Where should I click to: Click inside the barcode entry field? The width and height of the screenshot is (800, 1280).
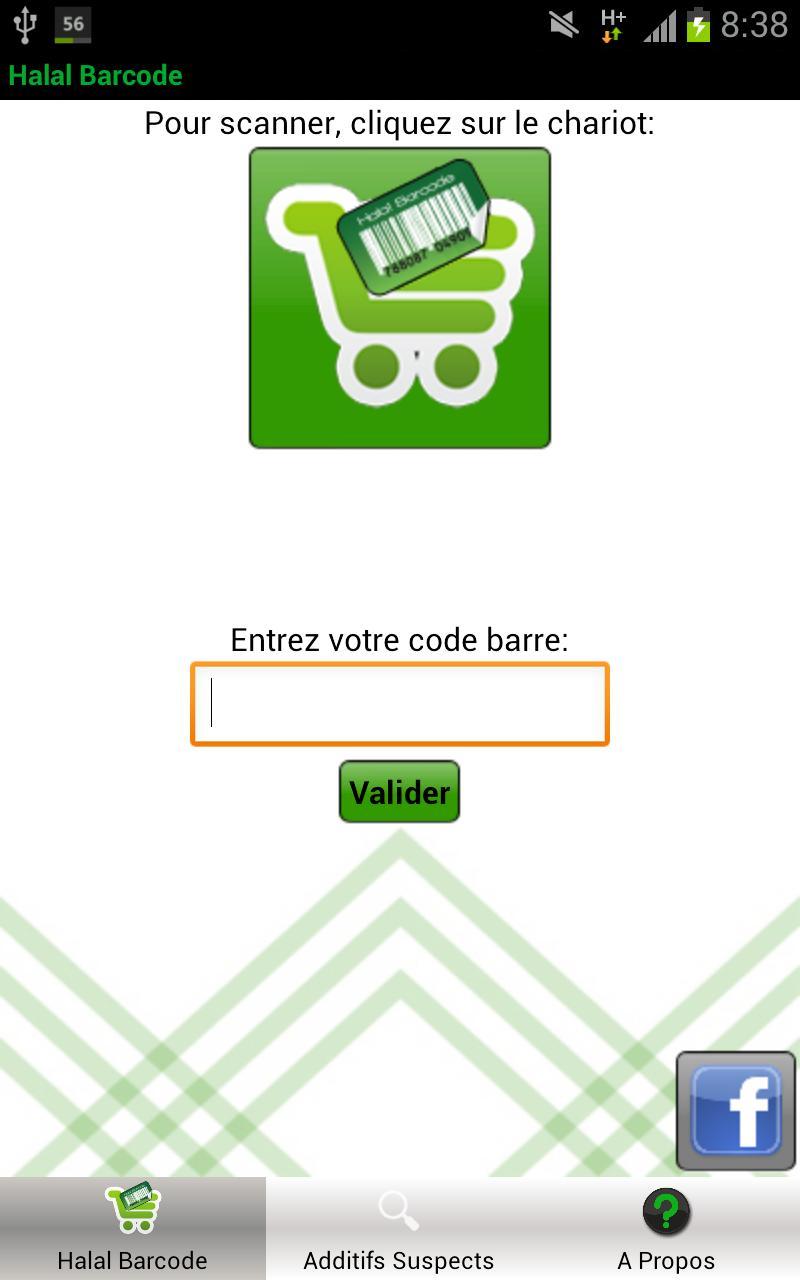click(399, 703)
